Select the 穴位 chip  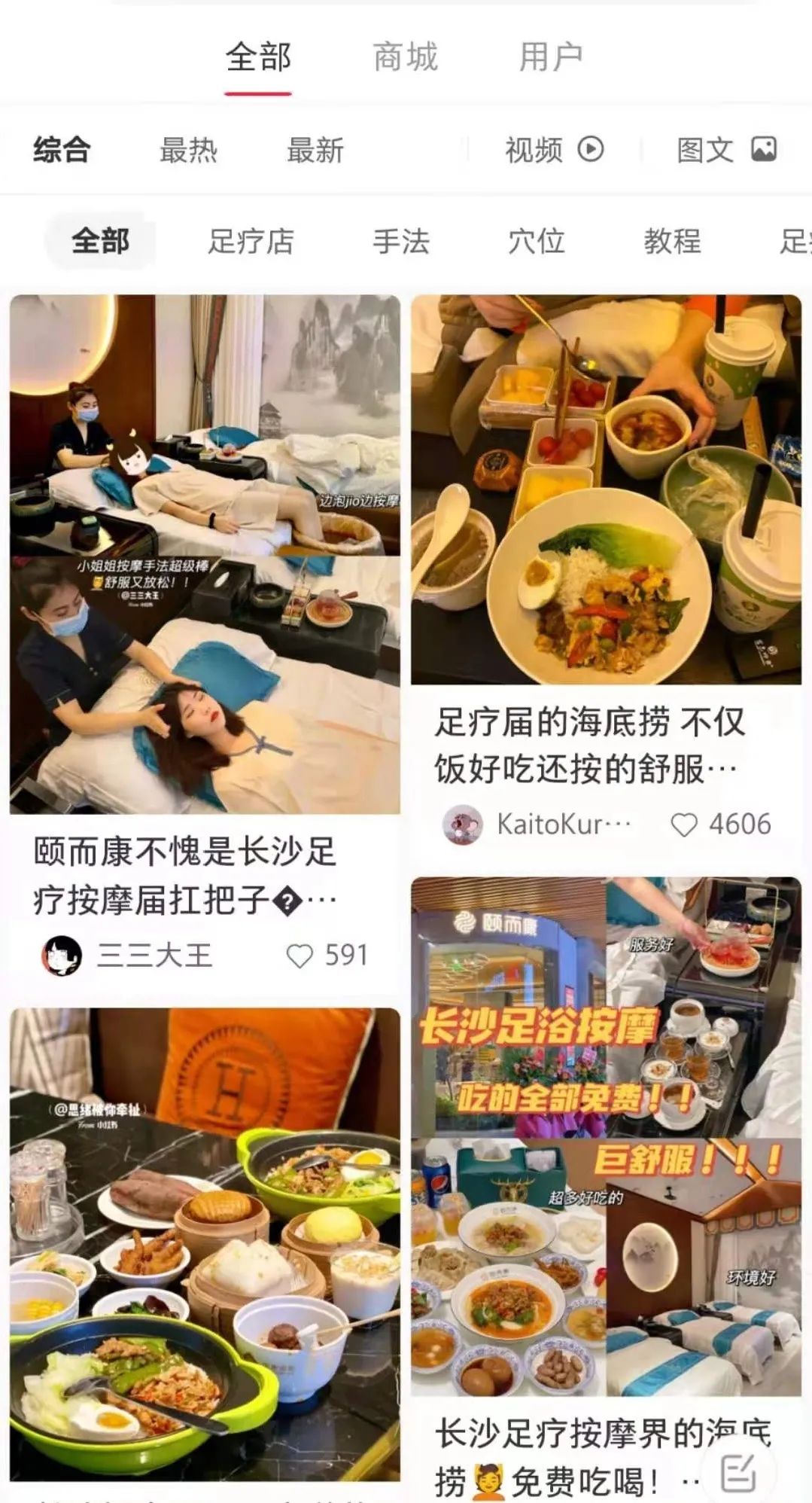(x=537, y=242)
